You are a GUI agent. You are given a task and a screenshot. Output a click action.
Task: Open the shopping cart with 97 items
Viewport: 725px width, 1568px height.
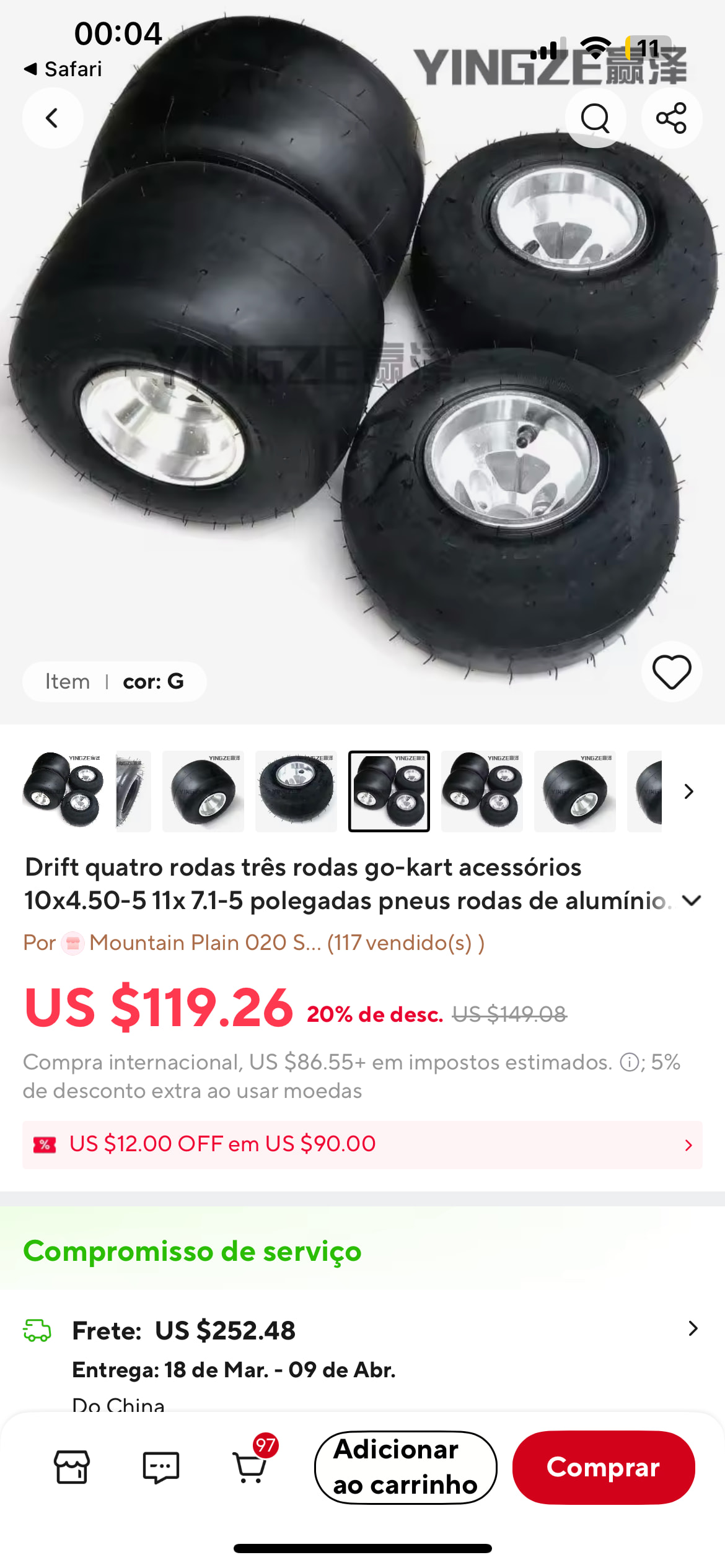250,1466
